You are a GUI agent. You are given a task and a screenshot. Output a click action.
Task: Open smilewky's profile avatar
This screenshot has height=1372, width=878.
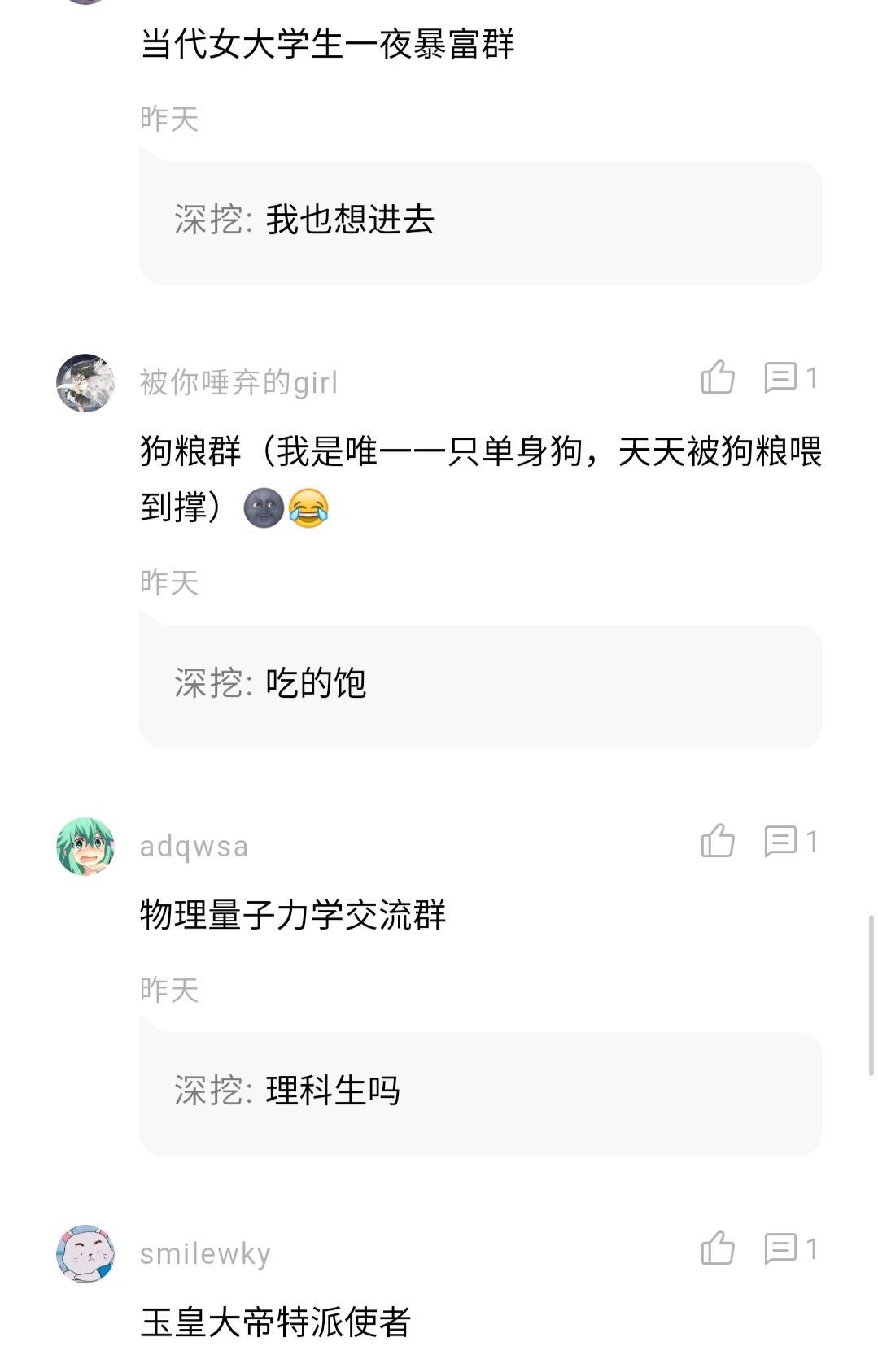[85, 1254]
